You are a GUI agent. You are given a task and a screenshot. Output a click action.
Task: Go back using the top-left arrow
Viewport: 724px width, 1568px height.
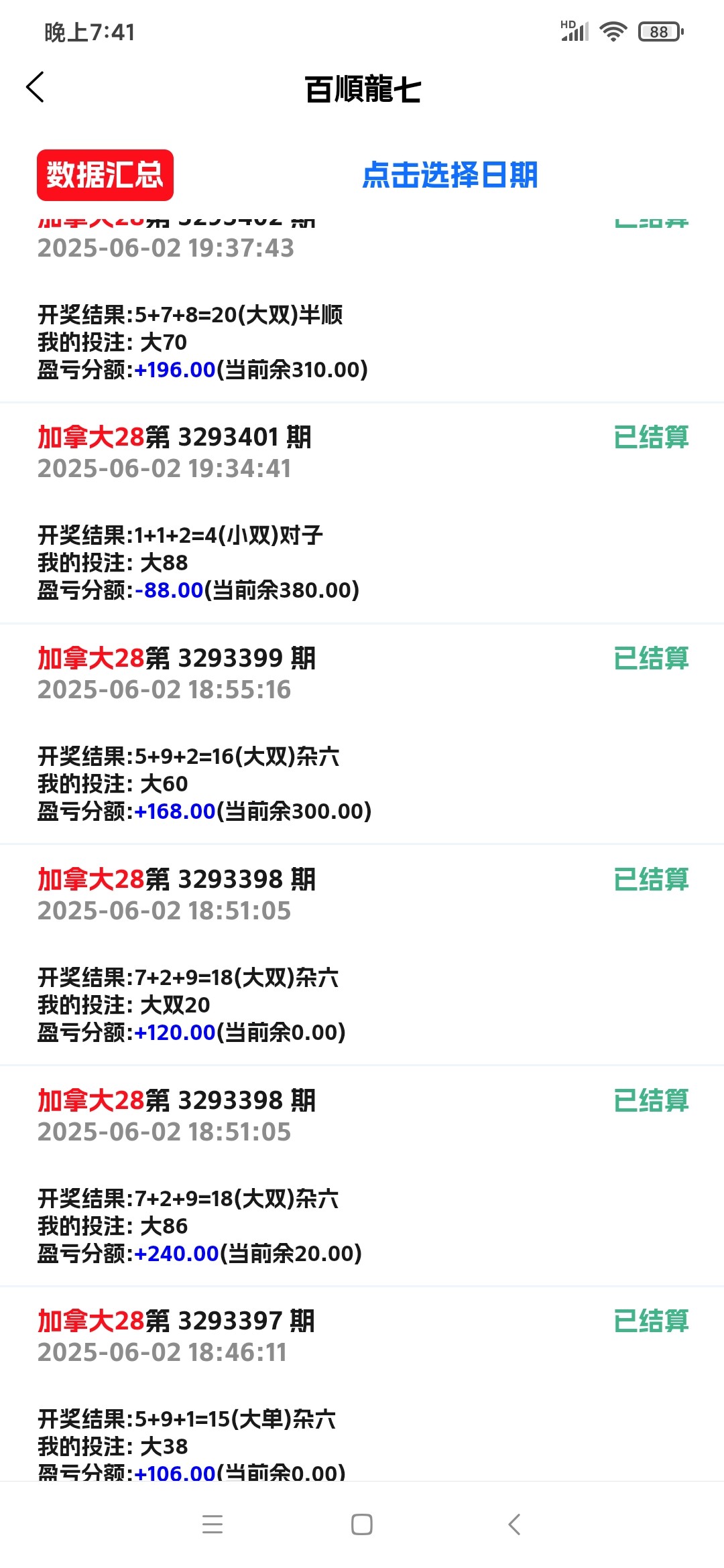coord(35,87)
